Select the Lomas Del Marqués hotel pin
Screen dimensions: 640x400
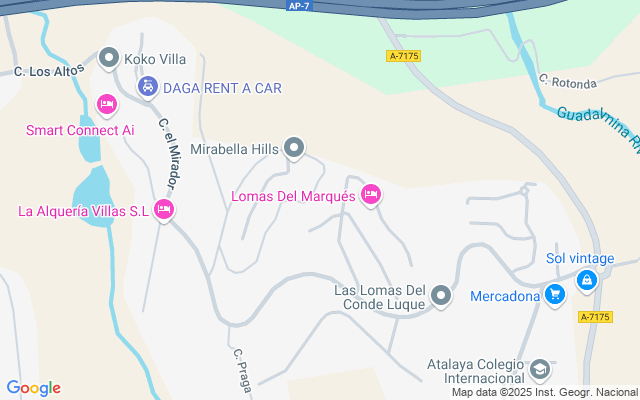click(371, 195)
